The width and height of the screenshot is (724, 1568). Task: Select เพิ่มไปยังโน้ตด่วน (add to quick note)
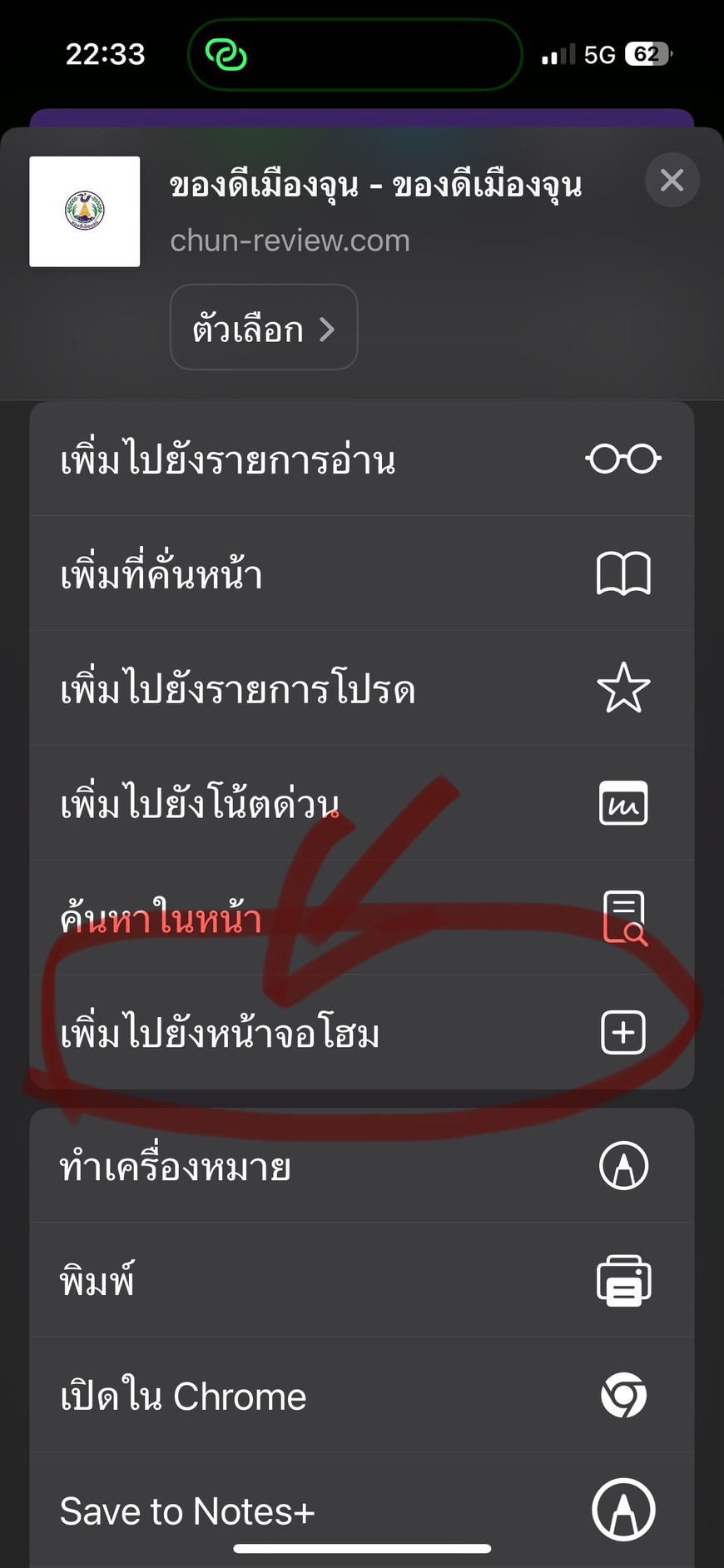[361, 804]
